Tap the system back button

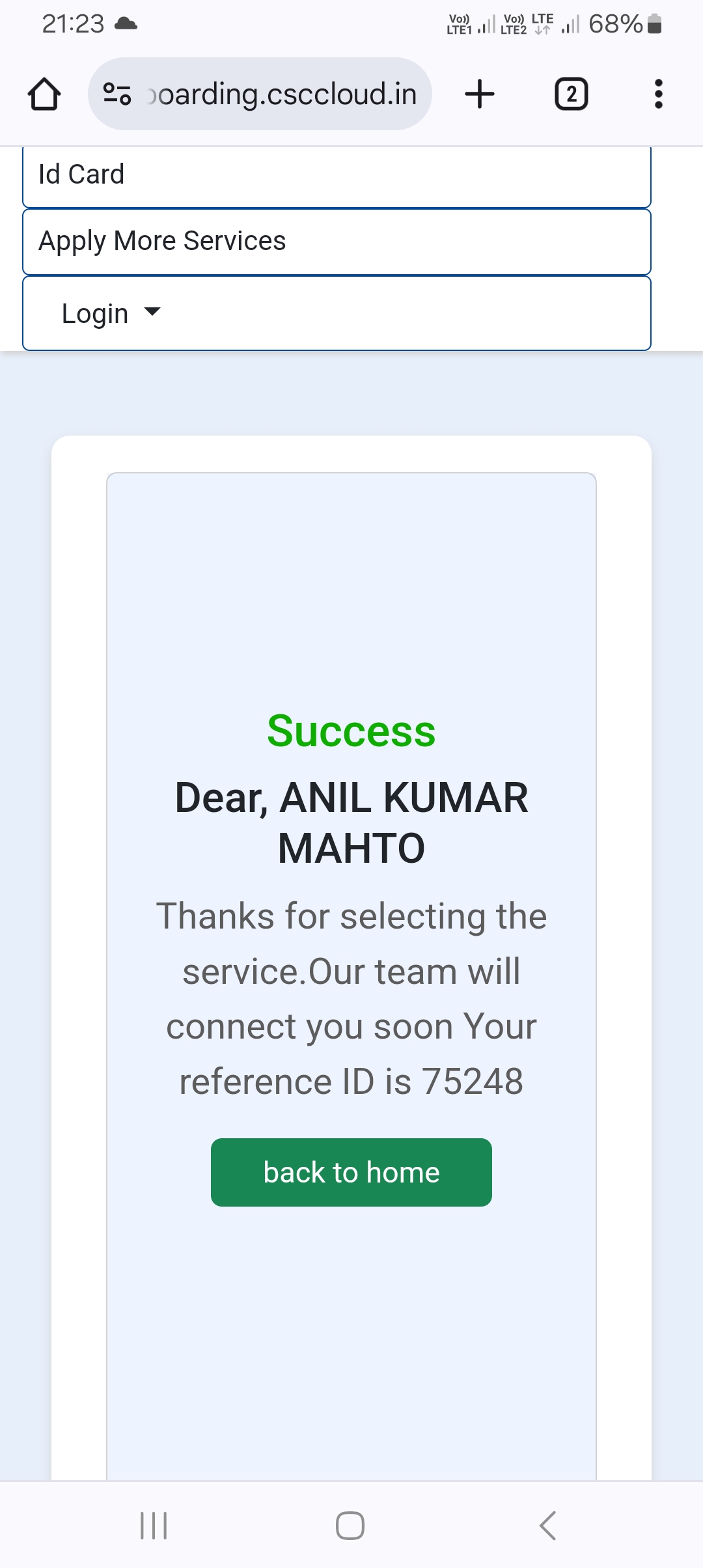(x=547, y=1526)
